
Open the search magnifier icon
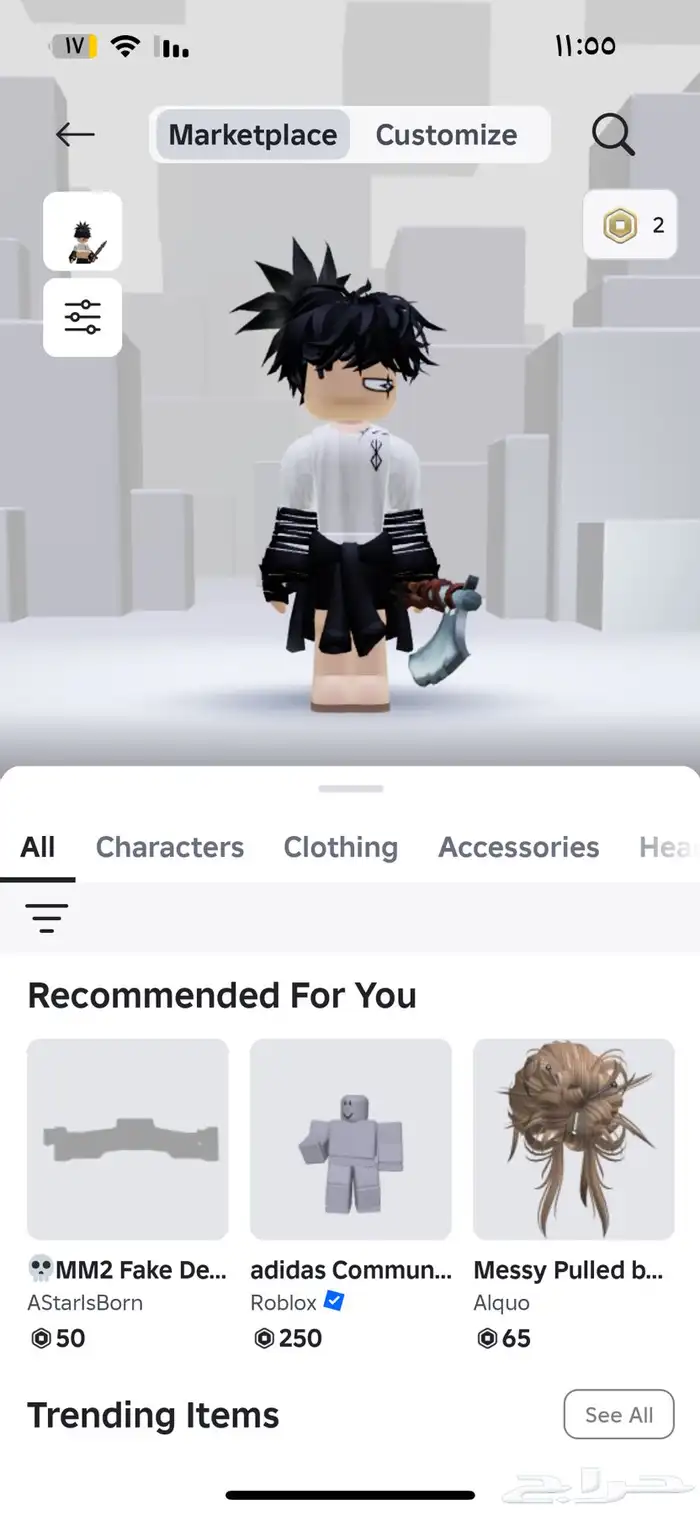612,134
